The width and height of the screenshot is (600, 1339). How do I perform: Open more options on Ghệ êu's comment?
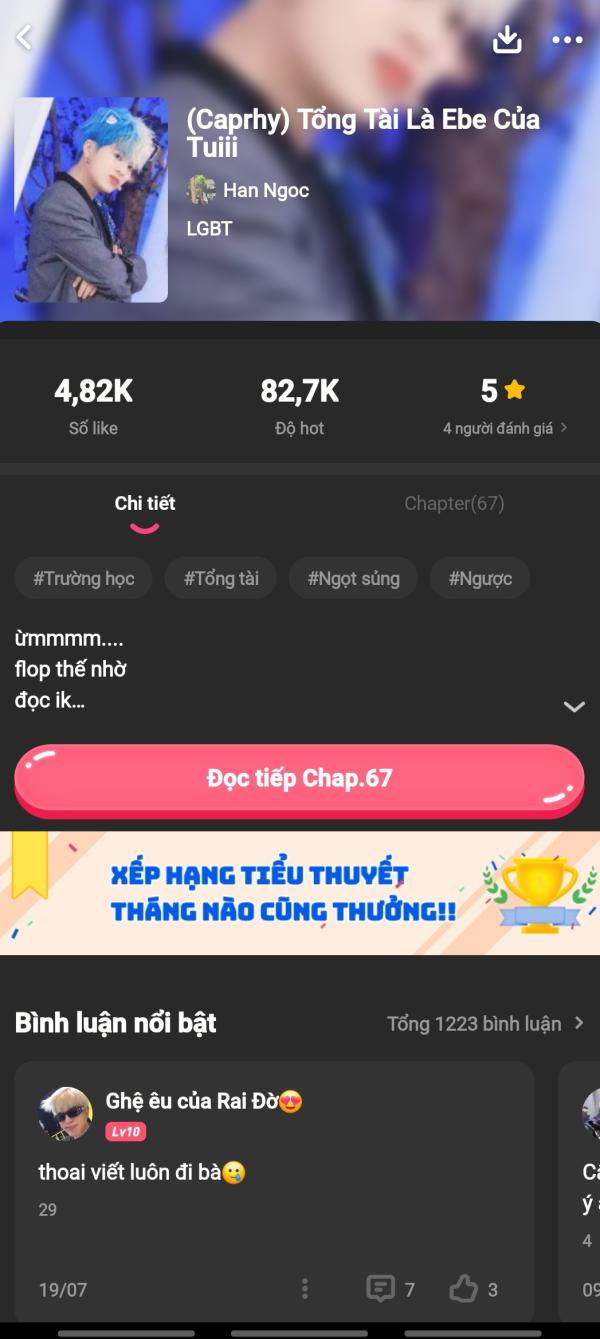[x=305, y=1289]
